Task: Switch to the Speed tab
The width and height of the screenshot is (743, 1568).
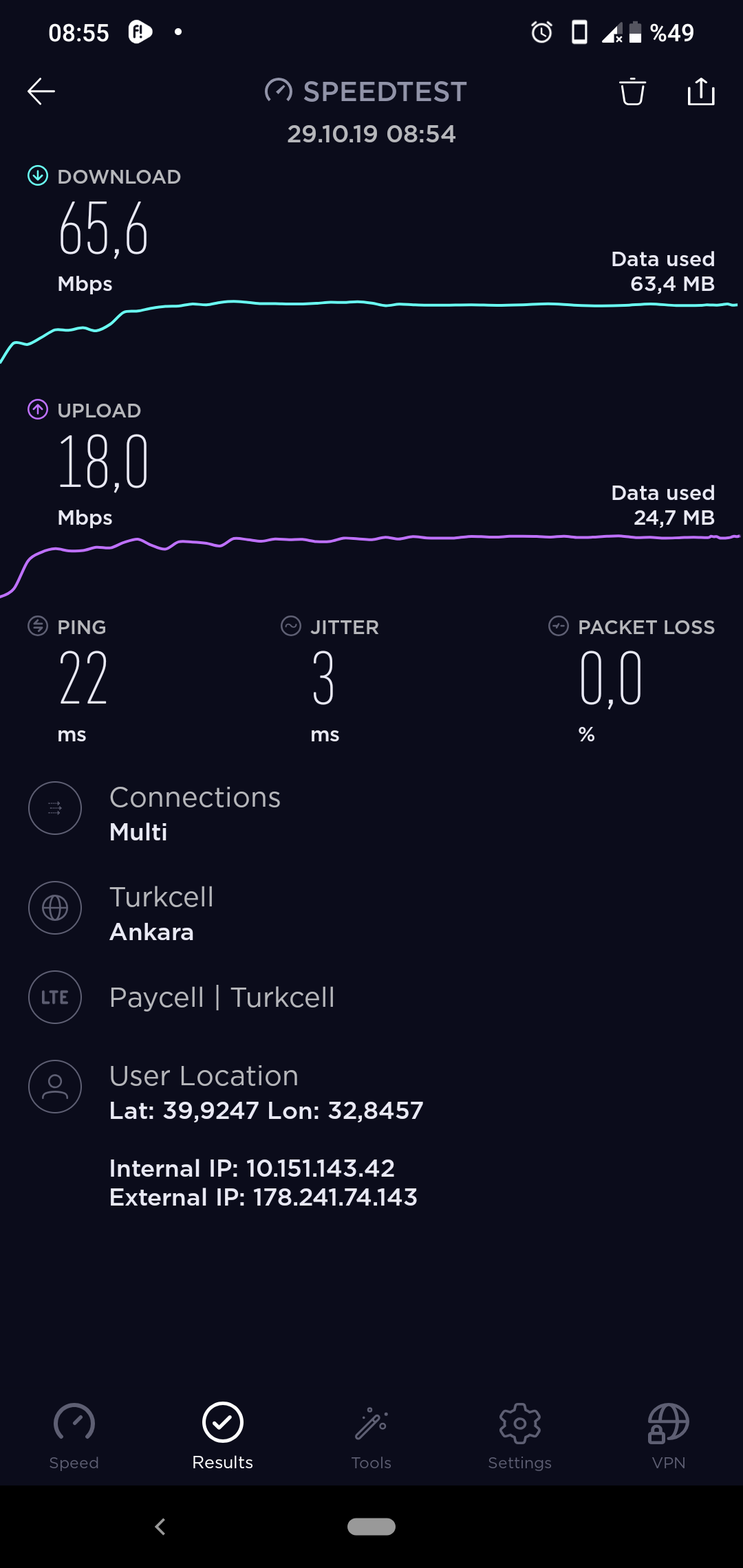Action: (74, 1437)
